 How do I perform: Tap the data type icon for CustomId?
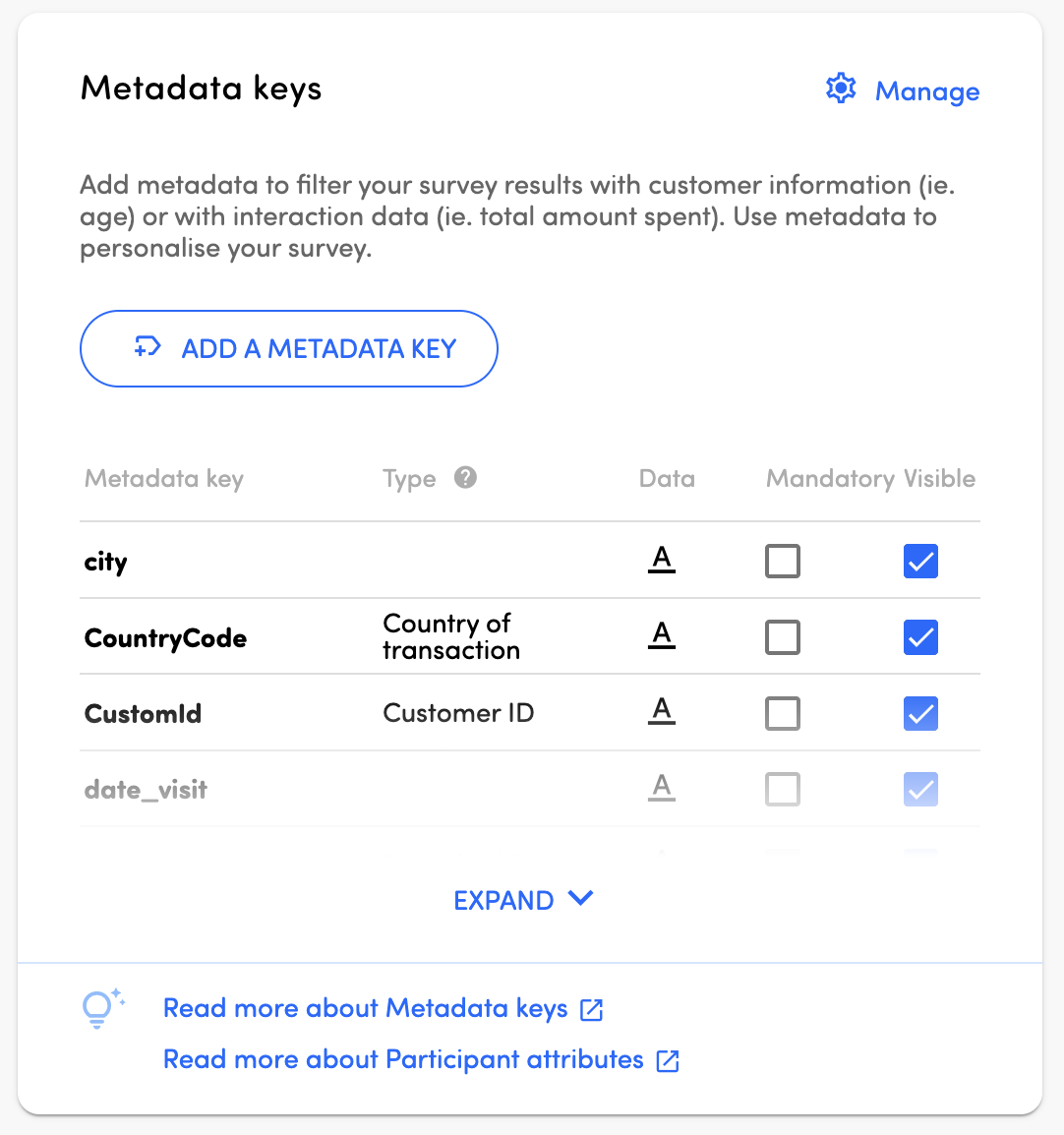662,712
